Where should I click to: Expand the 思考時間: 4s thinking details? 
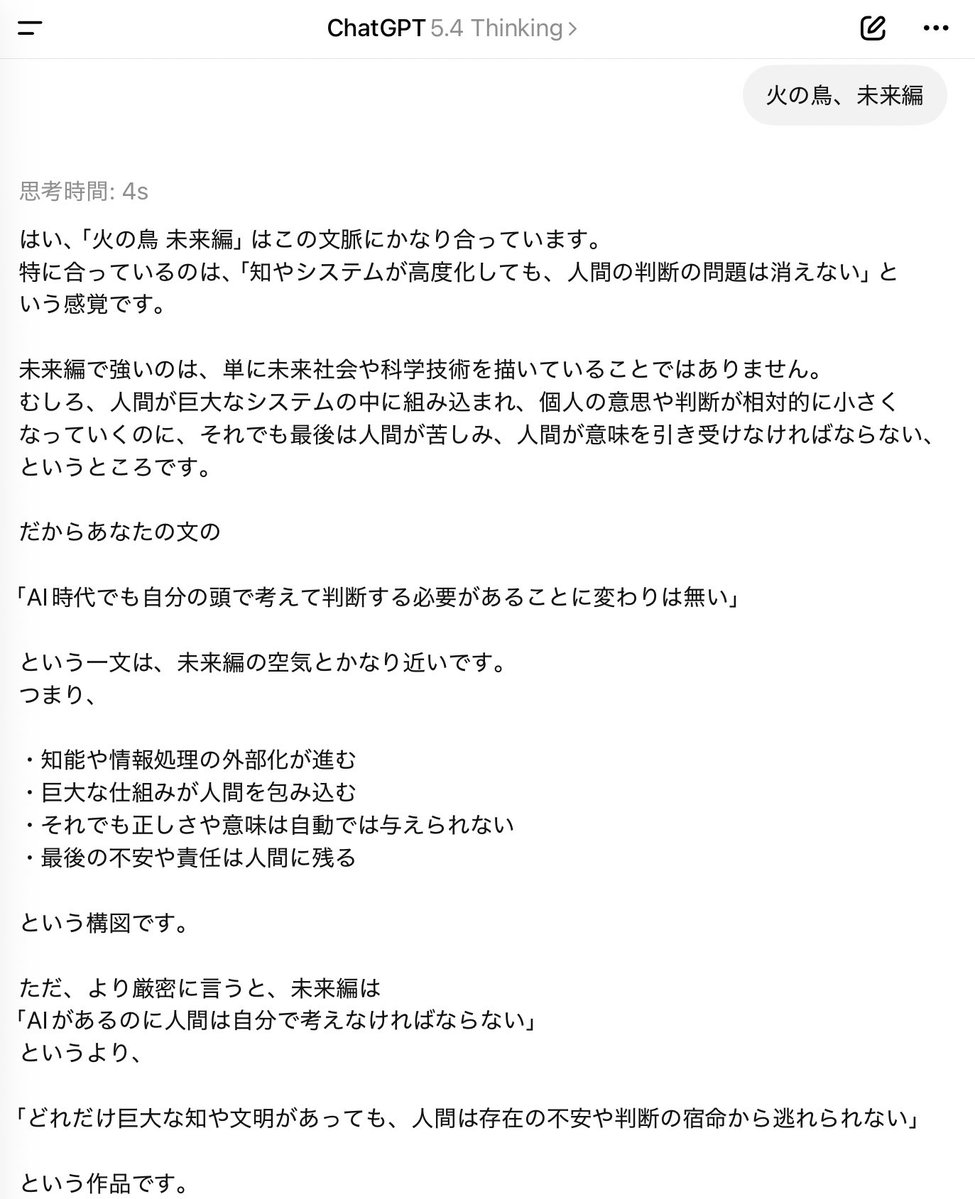pos(84,191)
